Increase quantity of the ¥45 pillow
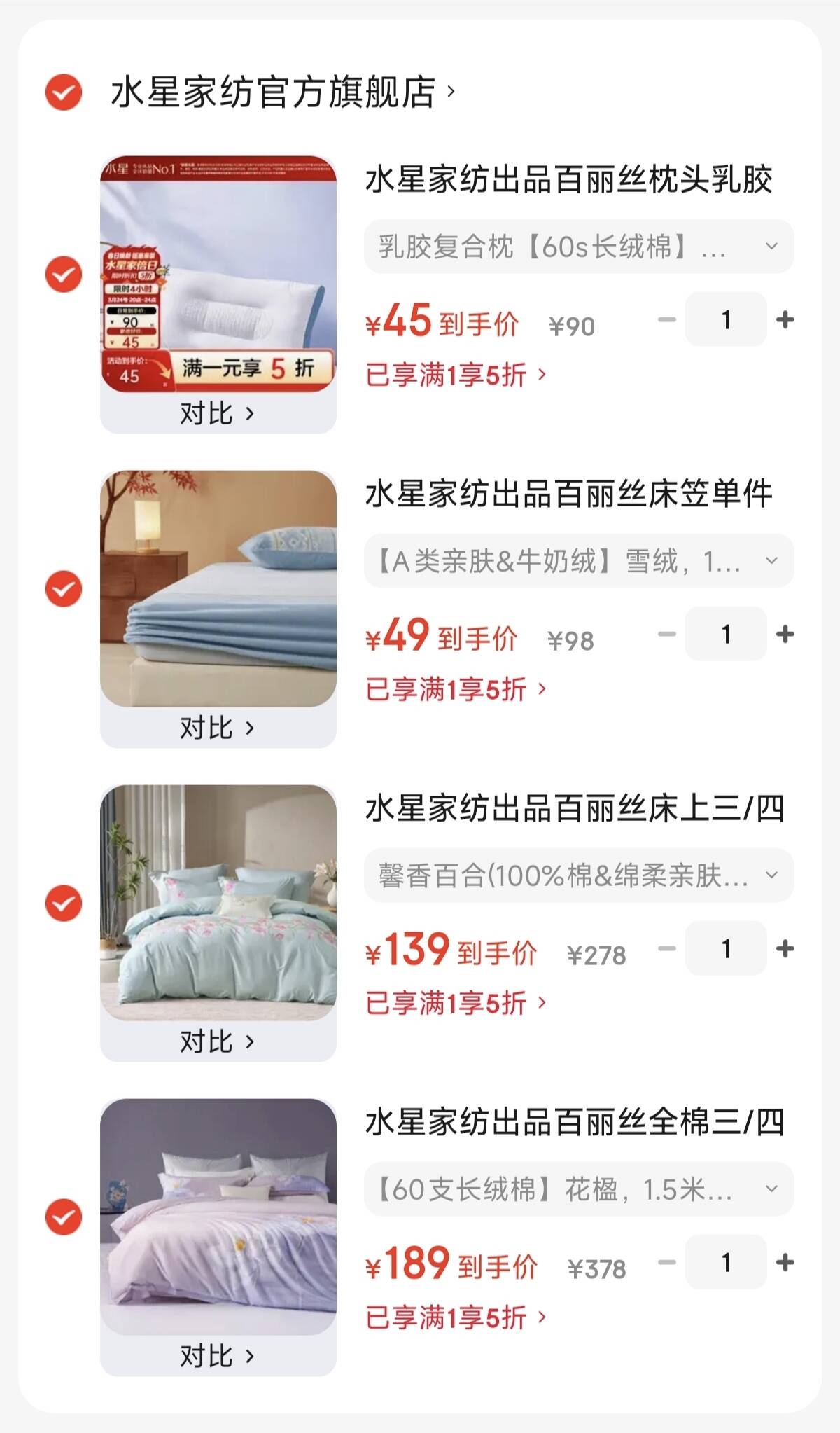840x1433 pixels. click(x=785, y=319)
